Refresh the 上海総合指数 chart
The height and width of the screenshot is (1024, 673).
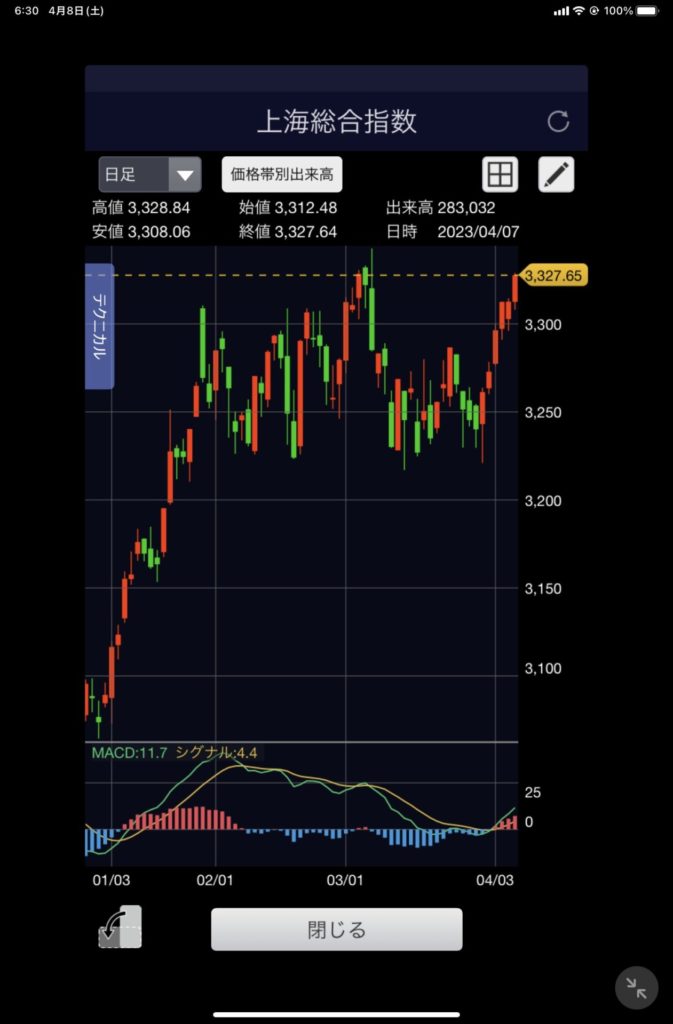[x=558, y=122]
